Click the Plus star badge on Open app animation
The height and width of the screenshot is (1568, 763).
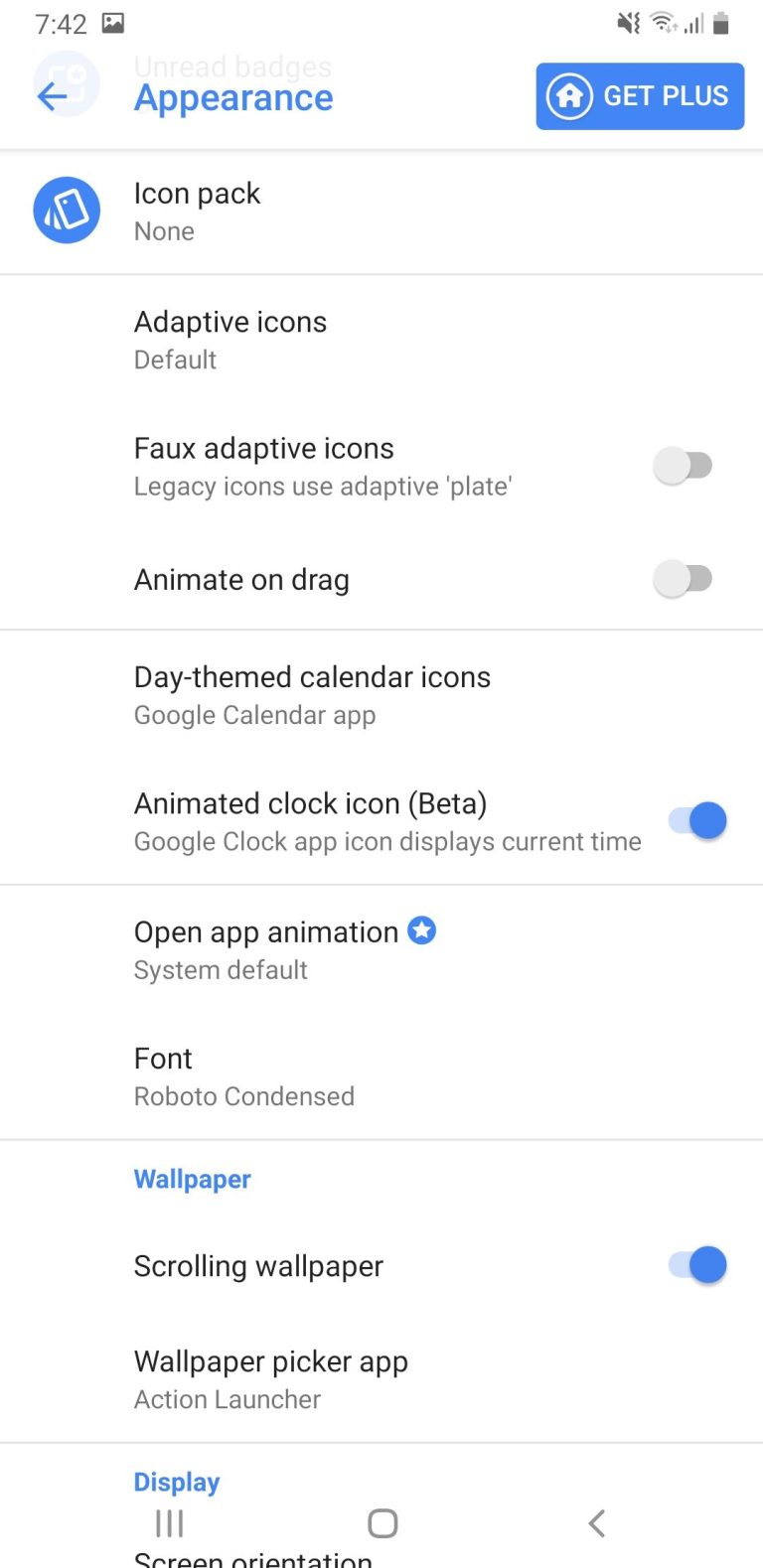pos(421,930)
